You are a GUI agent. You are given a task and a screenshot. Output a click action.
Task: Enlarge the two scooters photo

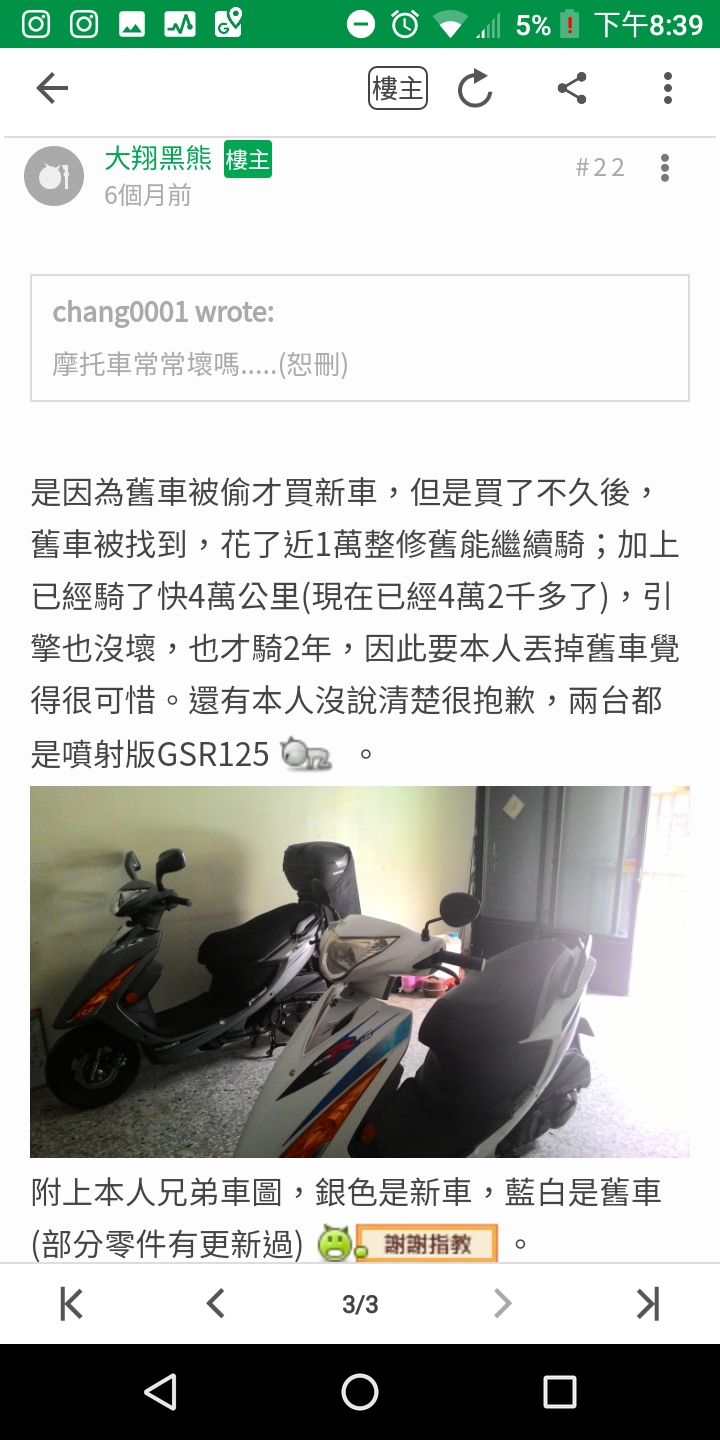pyautogui.click(x=360, y=971)
